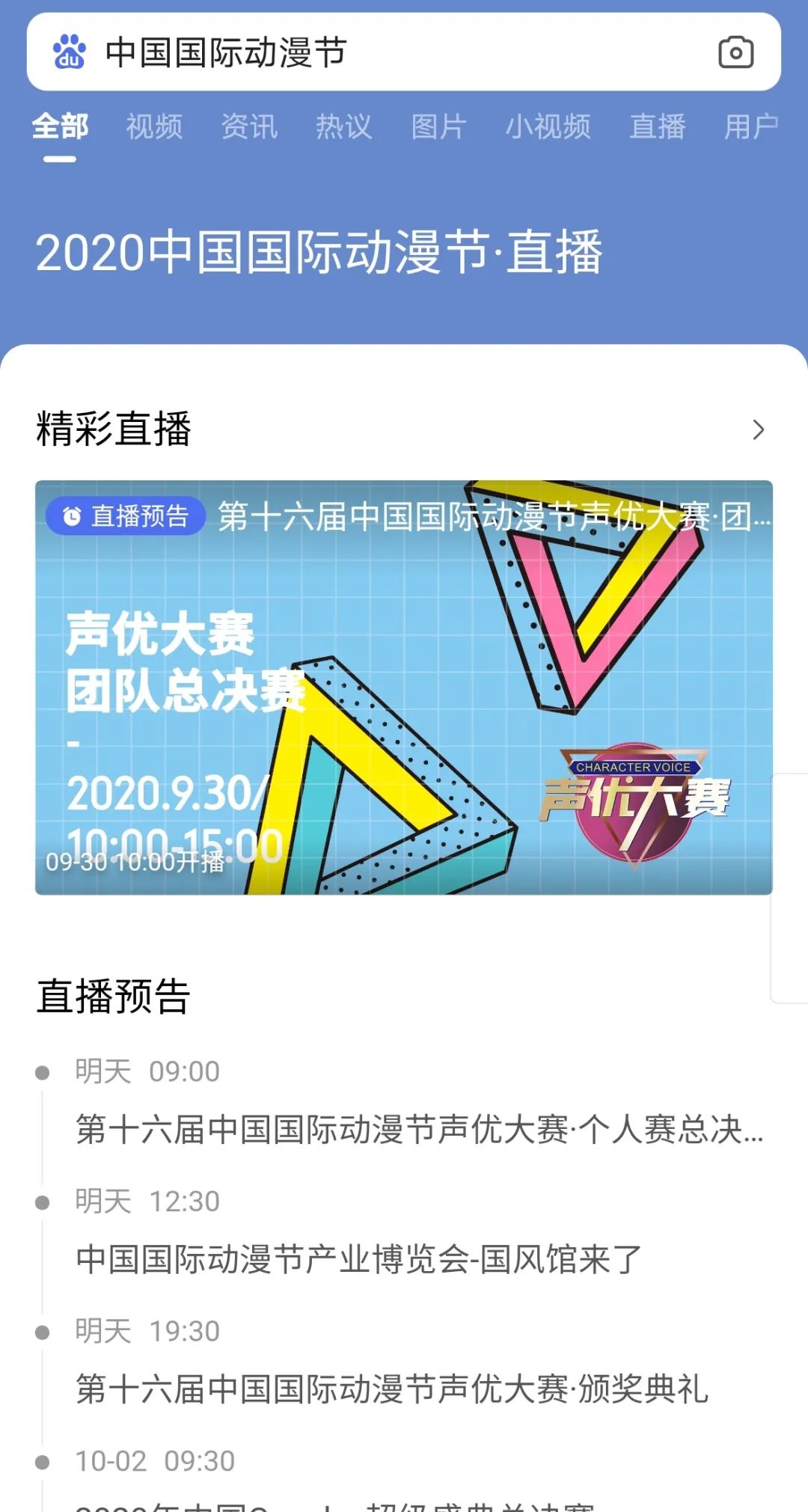
Task: Tap the search box with 中国国际动漫节
Action: [x=374, y=52]
